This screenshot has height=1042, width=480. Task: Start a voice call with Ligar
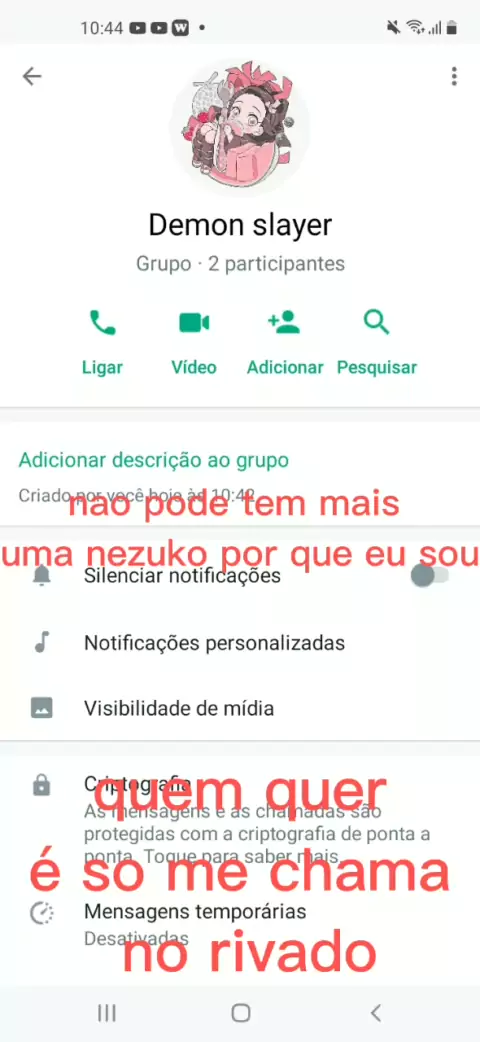click(x=102, y=342)
